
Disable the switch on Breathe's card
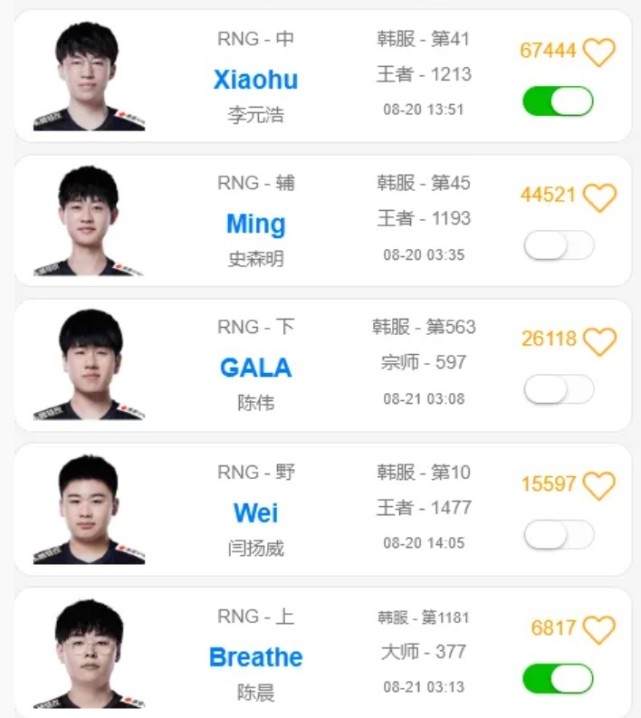pyautogui.click(x=558, y=679)
